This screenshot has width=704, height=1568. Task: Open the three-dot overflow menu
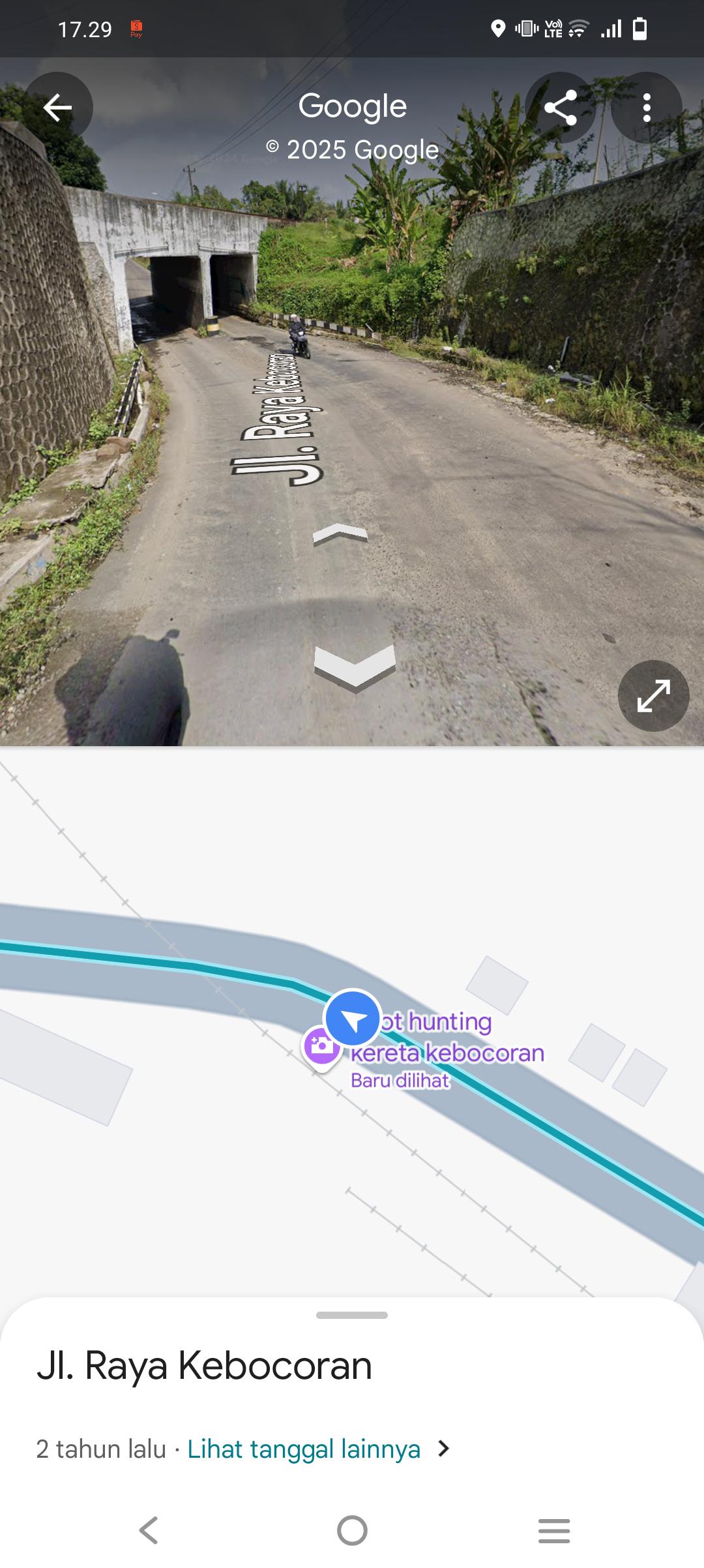click(x=647, y=108)
